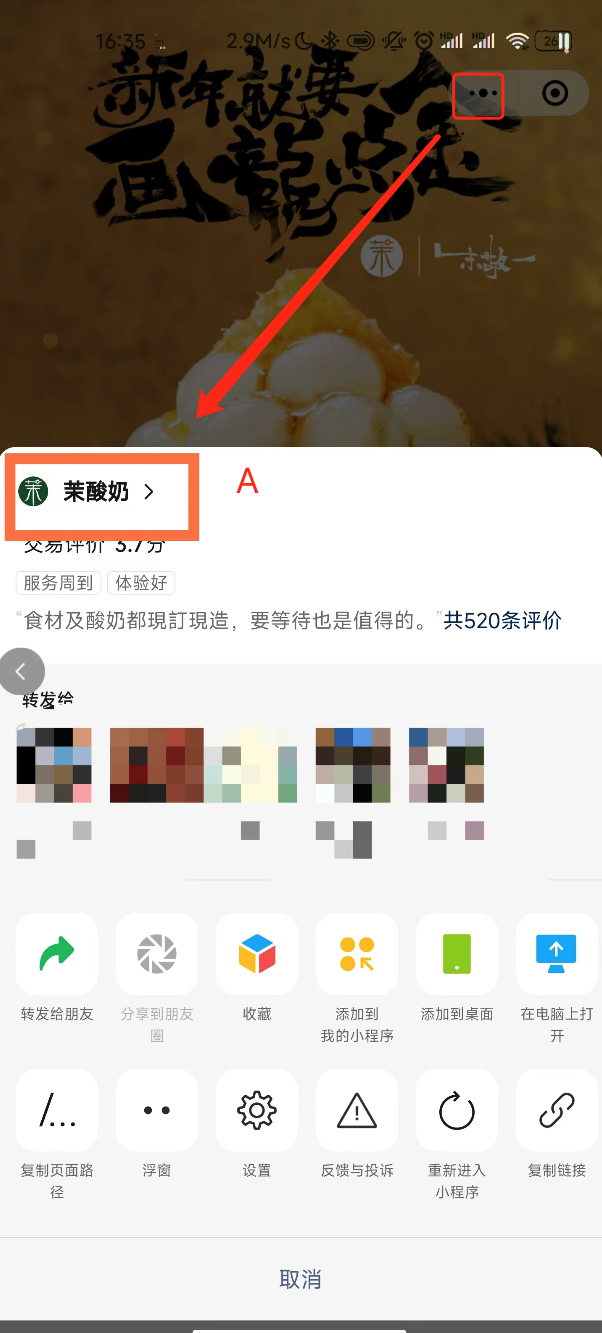This screenshot has width=602, height=1333.
Task: Tap 复制链接 to copy link
Action: coord(556,1110)
